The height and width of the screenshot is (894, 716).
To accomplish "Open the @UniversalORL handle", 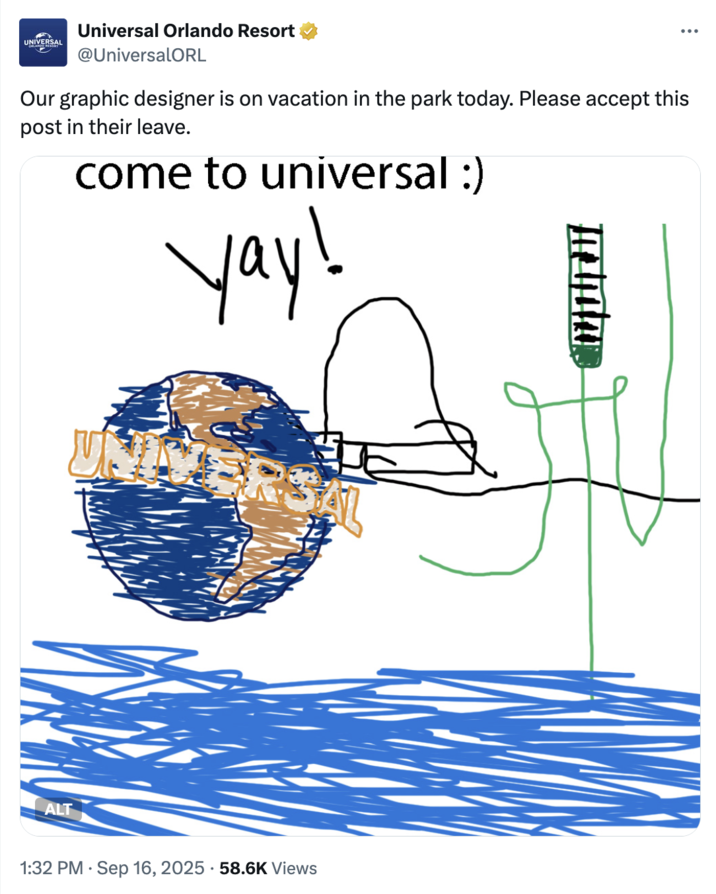I will [x=142, y=55].
